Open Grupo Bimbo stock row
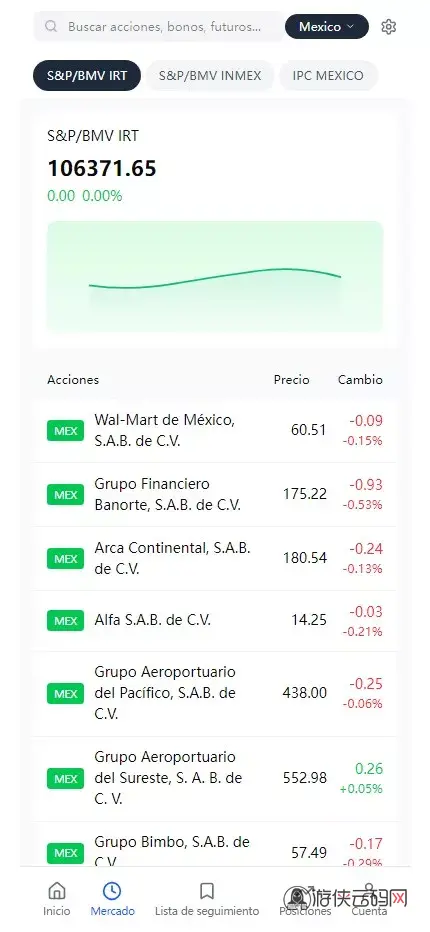The height and width of the screenshot is (932, 430). (x=215, y=844)
